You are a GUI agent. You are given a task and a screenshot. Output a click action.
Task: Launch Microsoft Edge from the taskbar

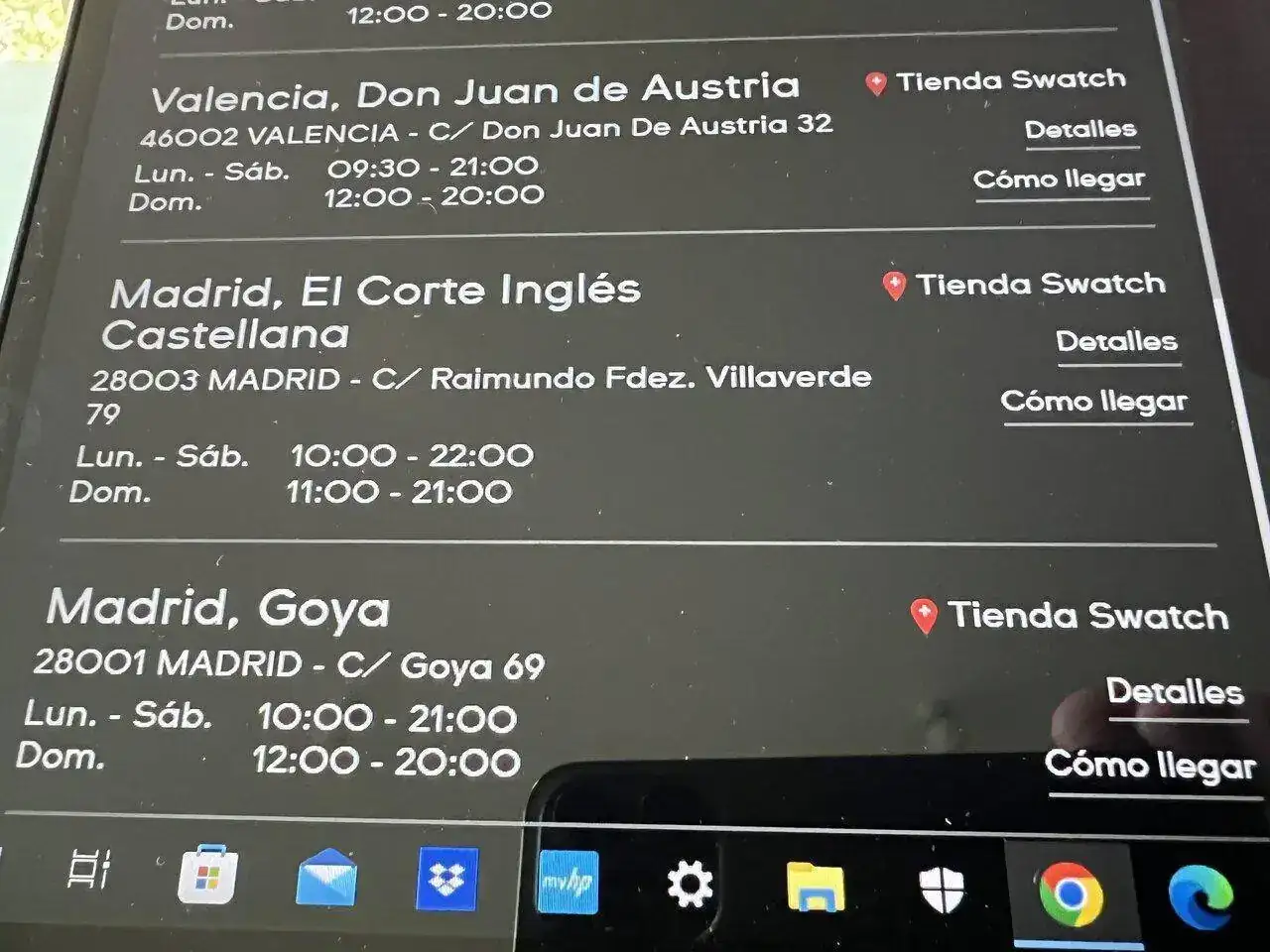[1200, 896]
